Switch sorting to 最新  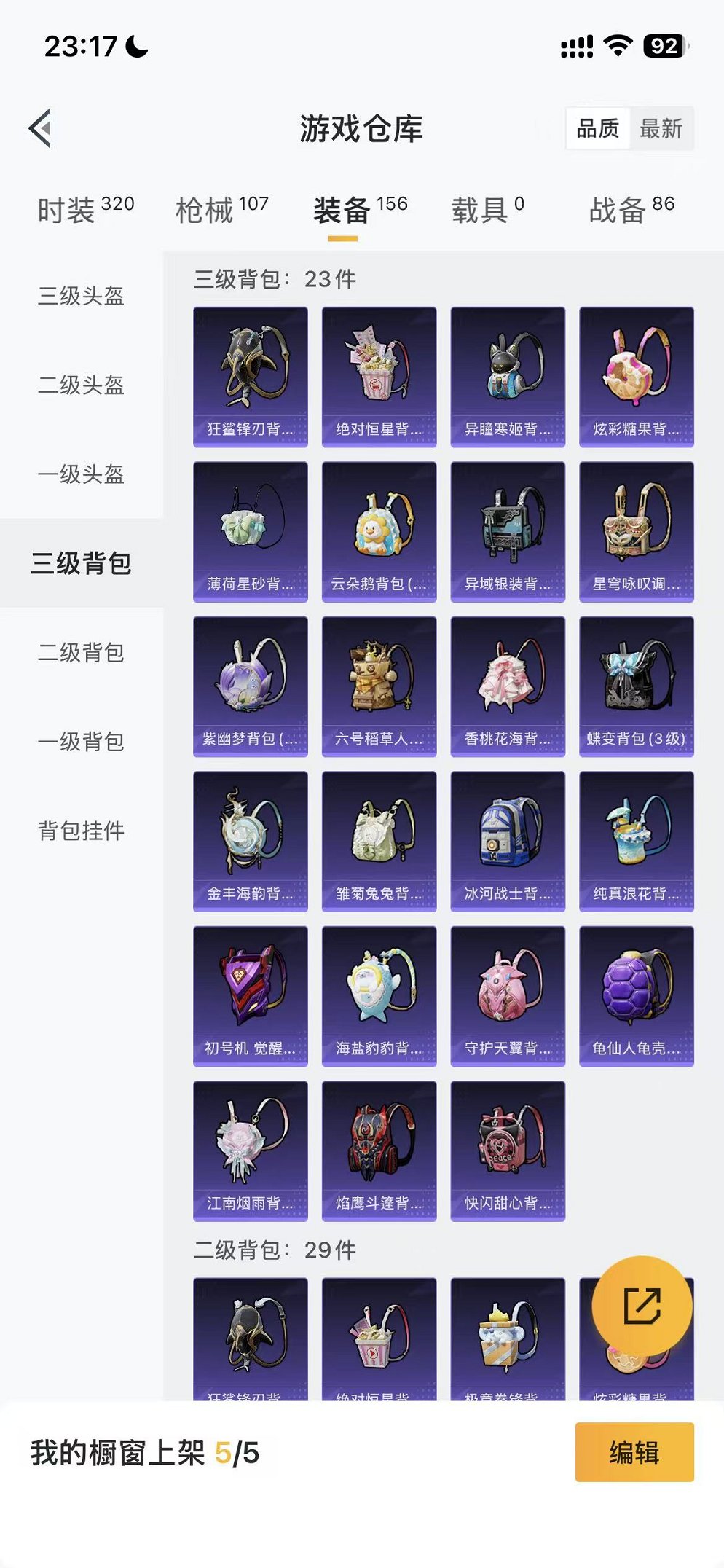661,130
